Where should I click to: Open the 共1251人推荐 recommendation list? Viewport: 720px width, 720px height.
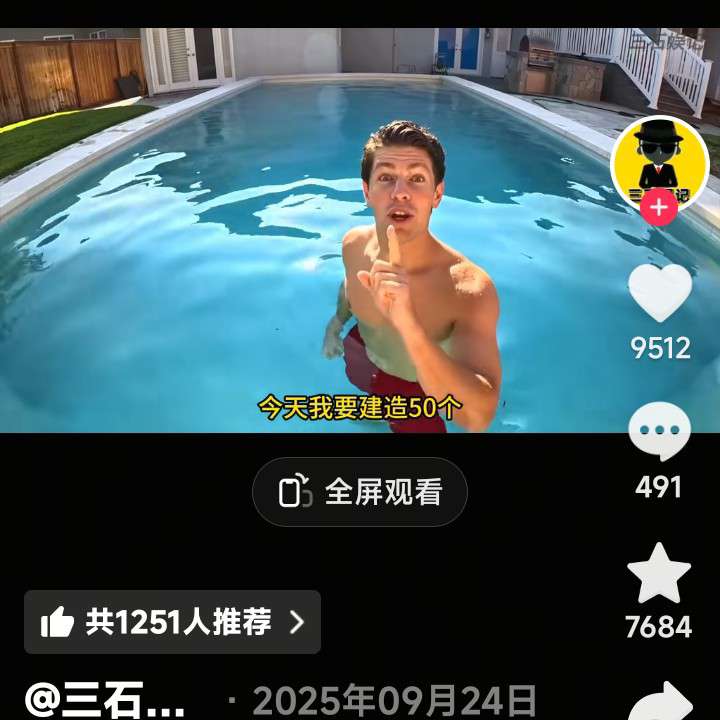point(173,622)
